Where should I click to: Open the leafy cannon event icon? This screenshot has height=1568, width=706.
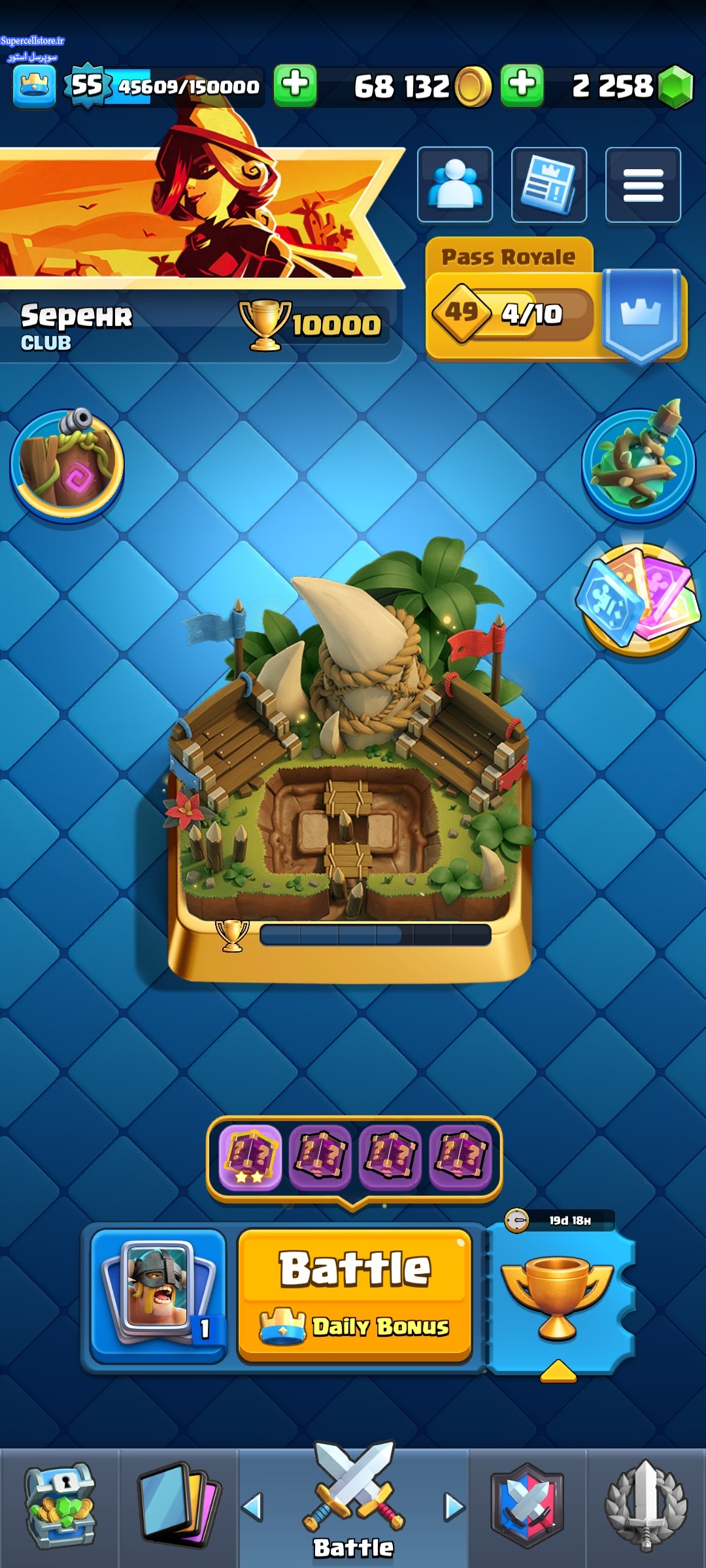[x=638, y=464]
